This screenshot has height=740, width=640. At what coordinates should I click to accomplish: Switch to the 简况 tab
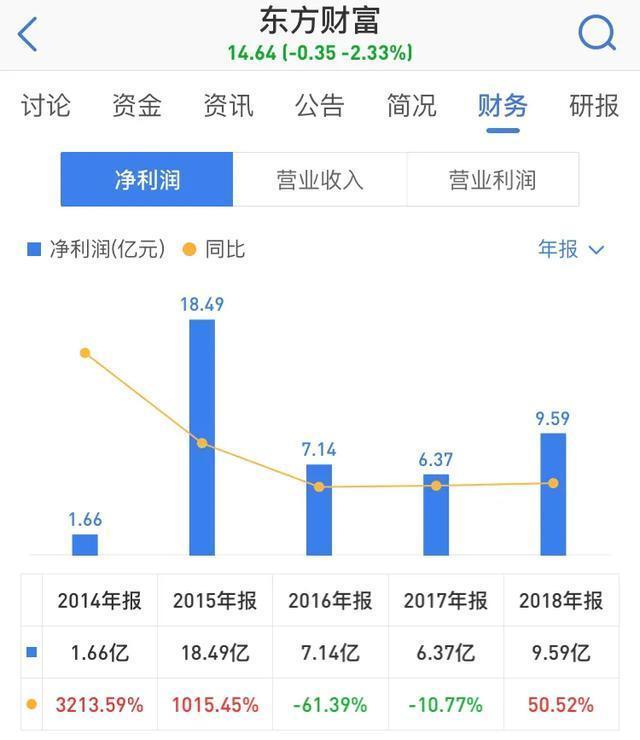point(411,105)
